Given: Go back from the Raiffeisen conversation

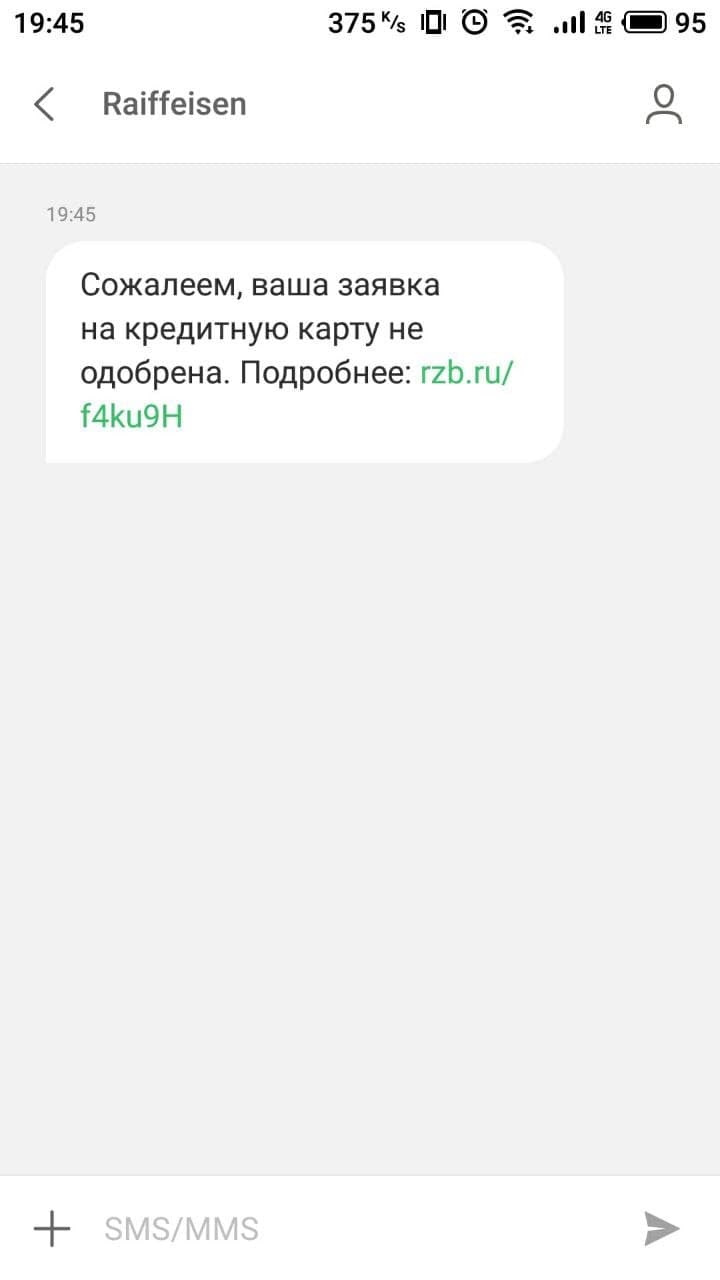Looking at the screenshot, I should (x=44, y=104).
